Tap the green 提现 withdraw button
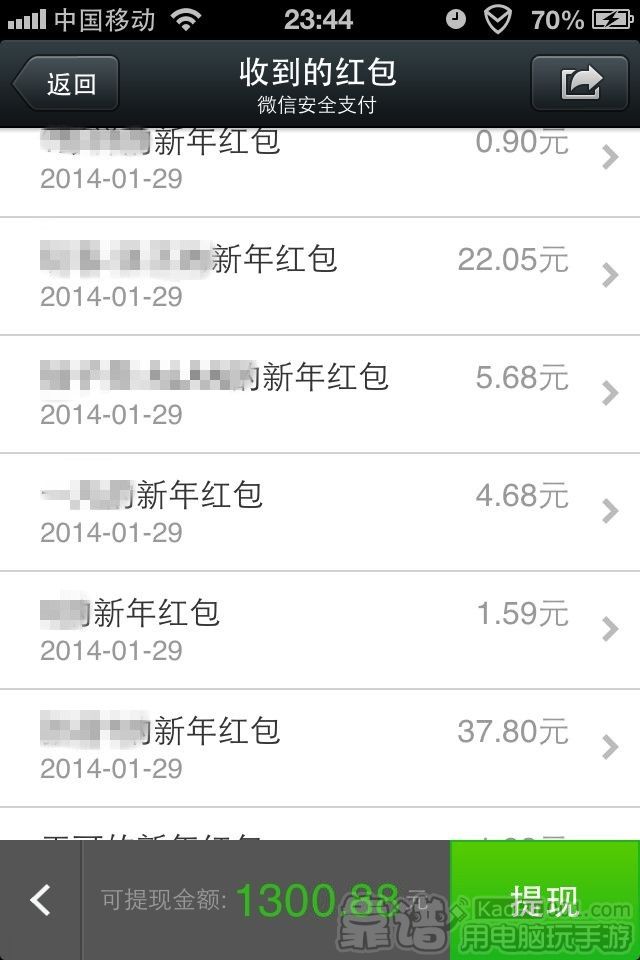Viewport: 640px width, 960px height. tap(544, 900)
